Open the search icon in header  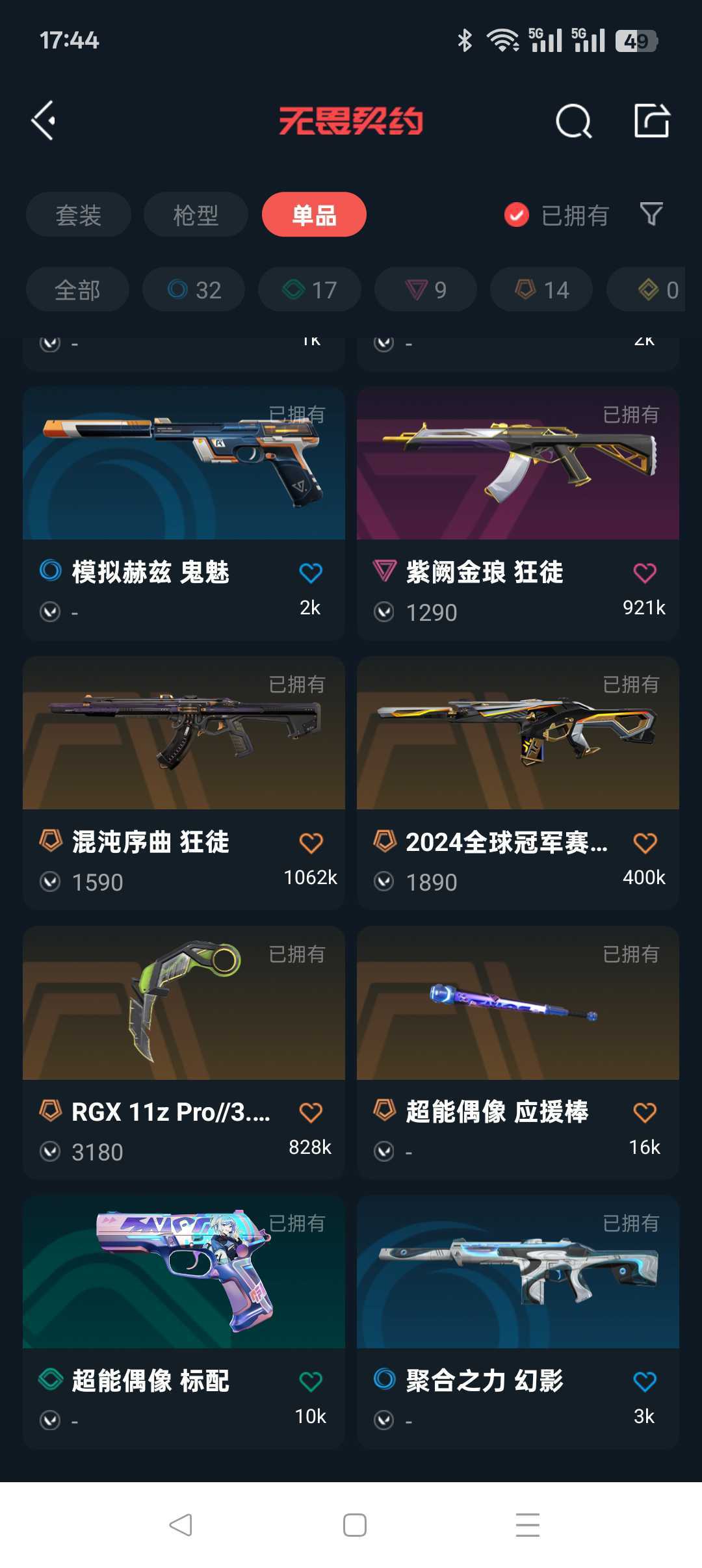[x=574, y=121]
